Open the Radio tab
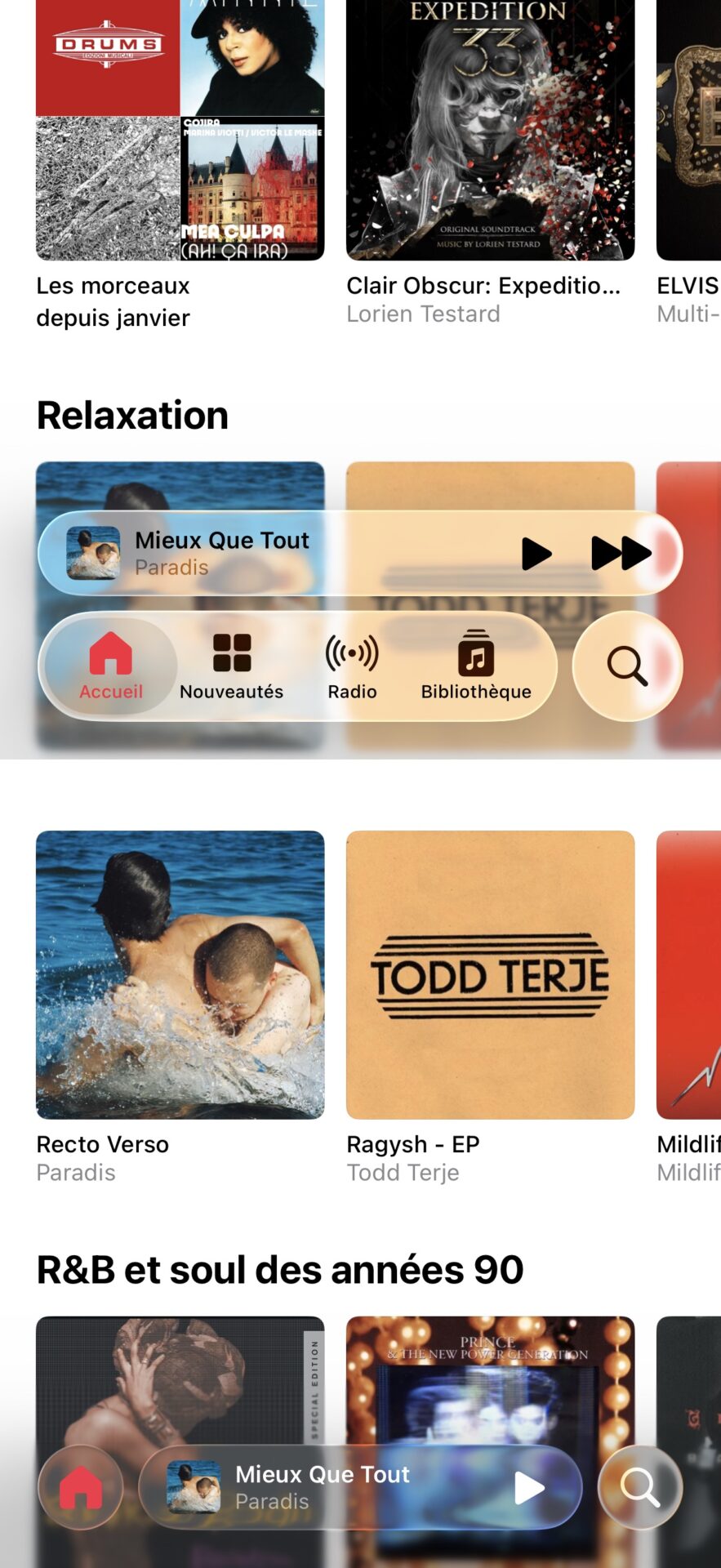Viewport: 721px width, 1568px height. click(352, 666)
